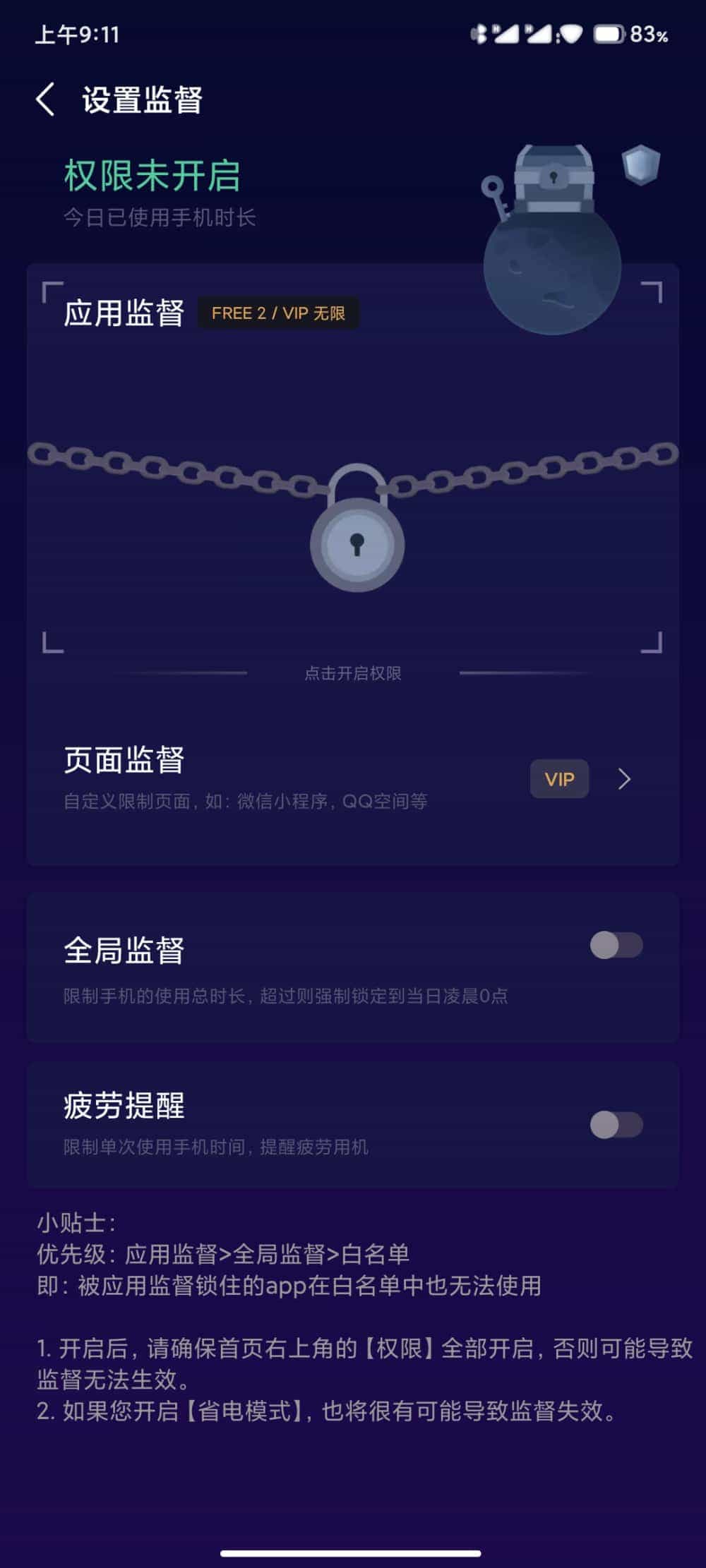
Task: Open the 页面监督 VIP row
Action: tap(353, 779)
